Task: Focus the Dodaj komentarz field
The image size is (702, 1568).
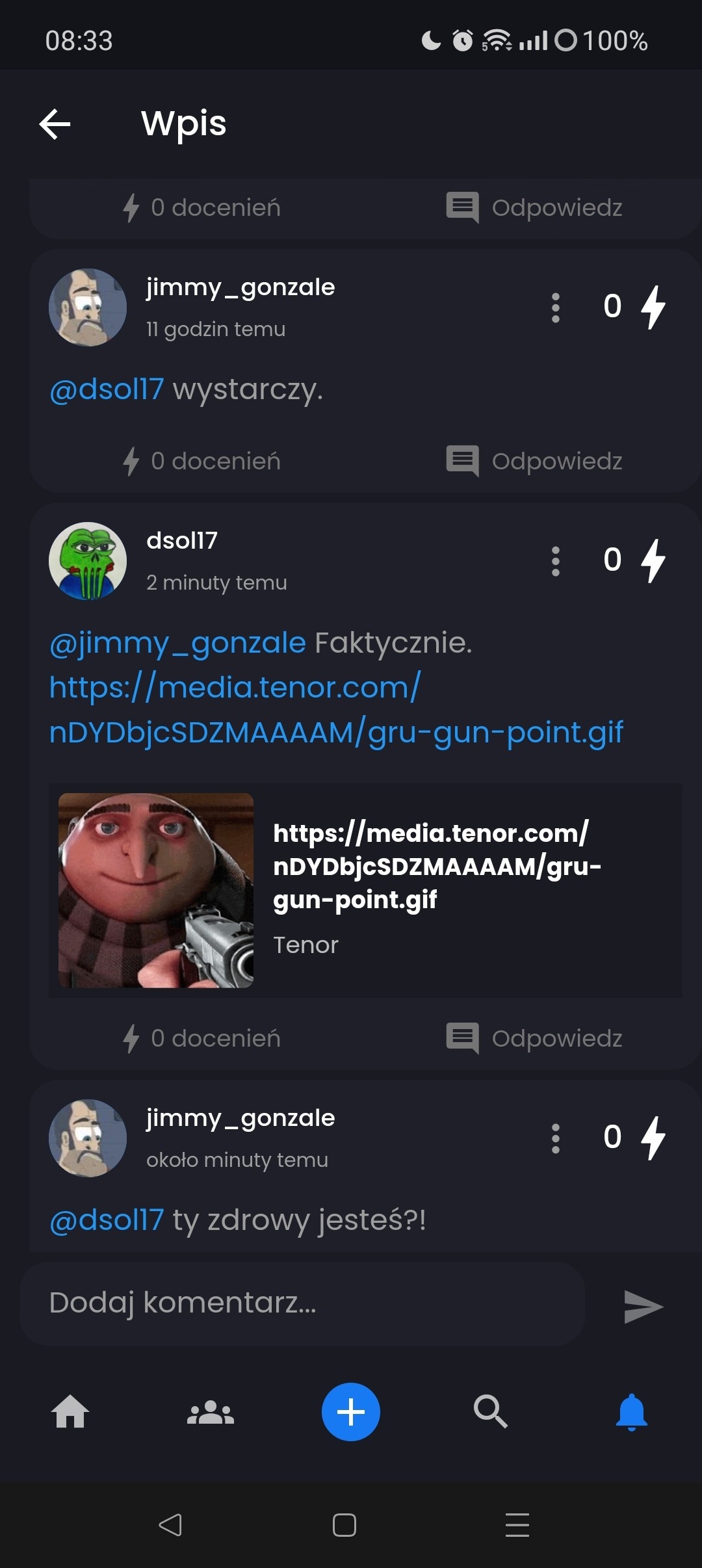Action: click(x=302, y=1303)
